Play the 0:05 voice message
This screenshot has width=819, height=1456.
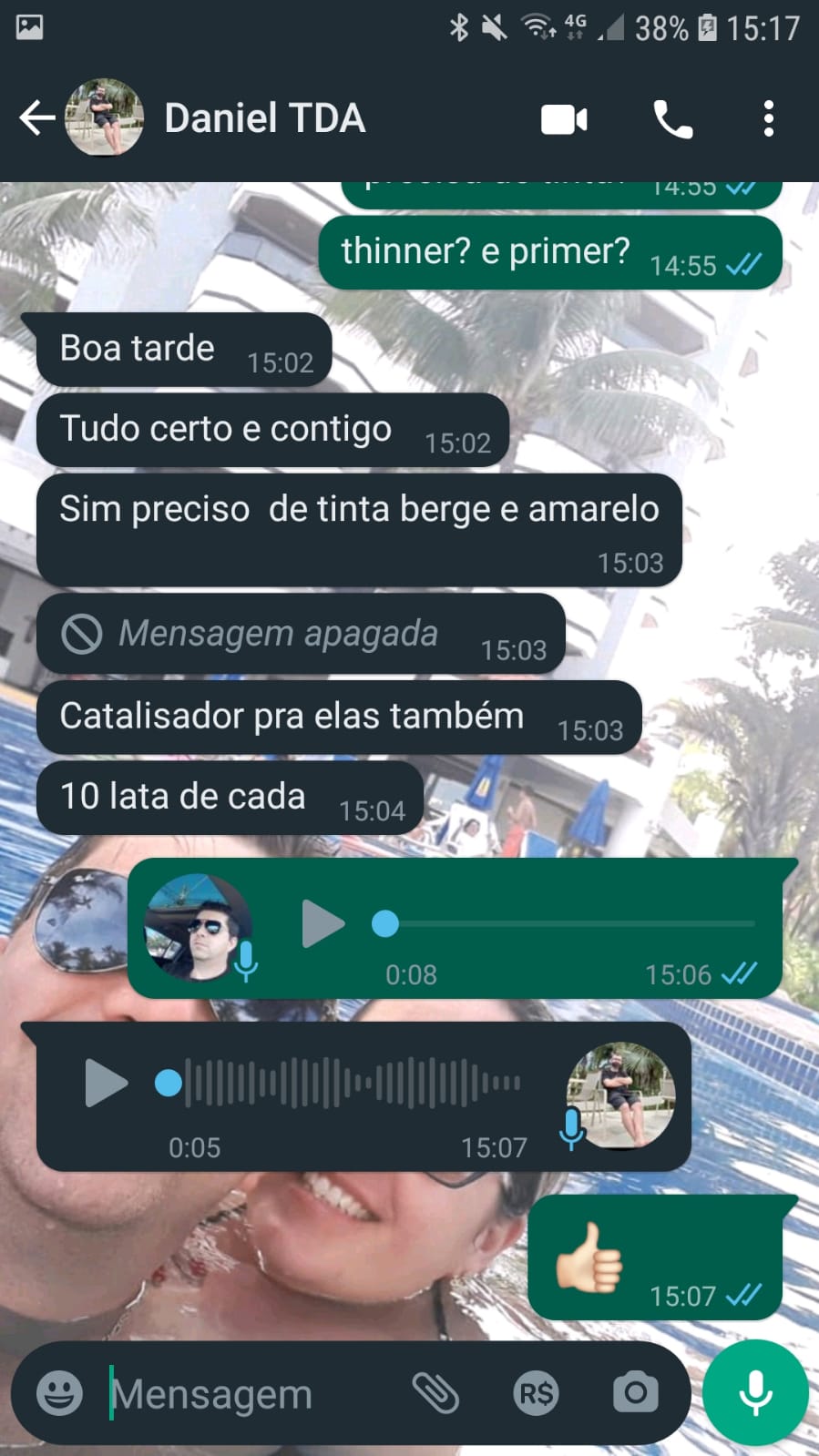pos(106,1083)
